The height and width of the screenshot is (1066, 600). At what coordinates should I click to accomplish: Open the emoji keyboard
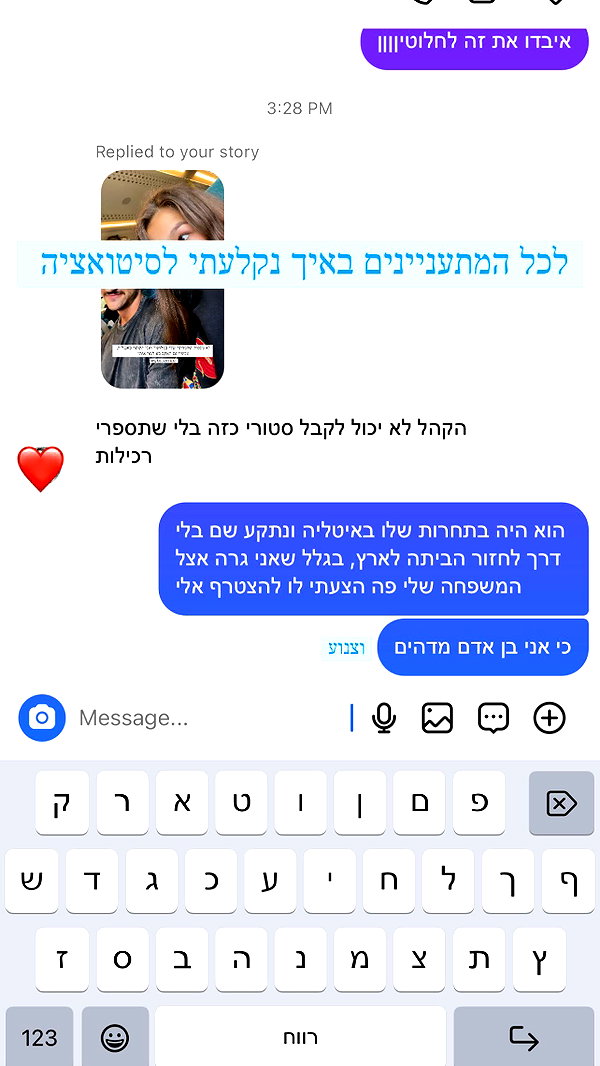(115, 1037)
